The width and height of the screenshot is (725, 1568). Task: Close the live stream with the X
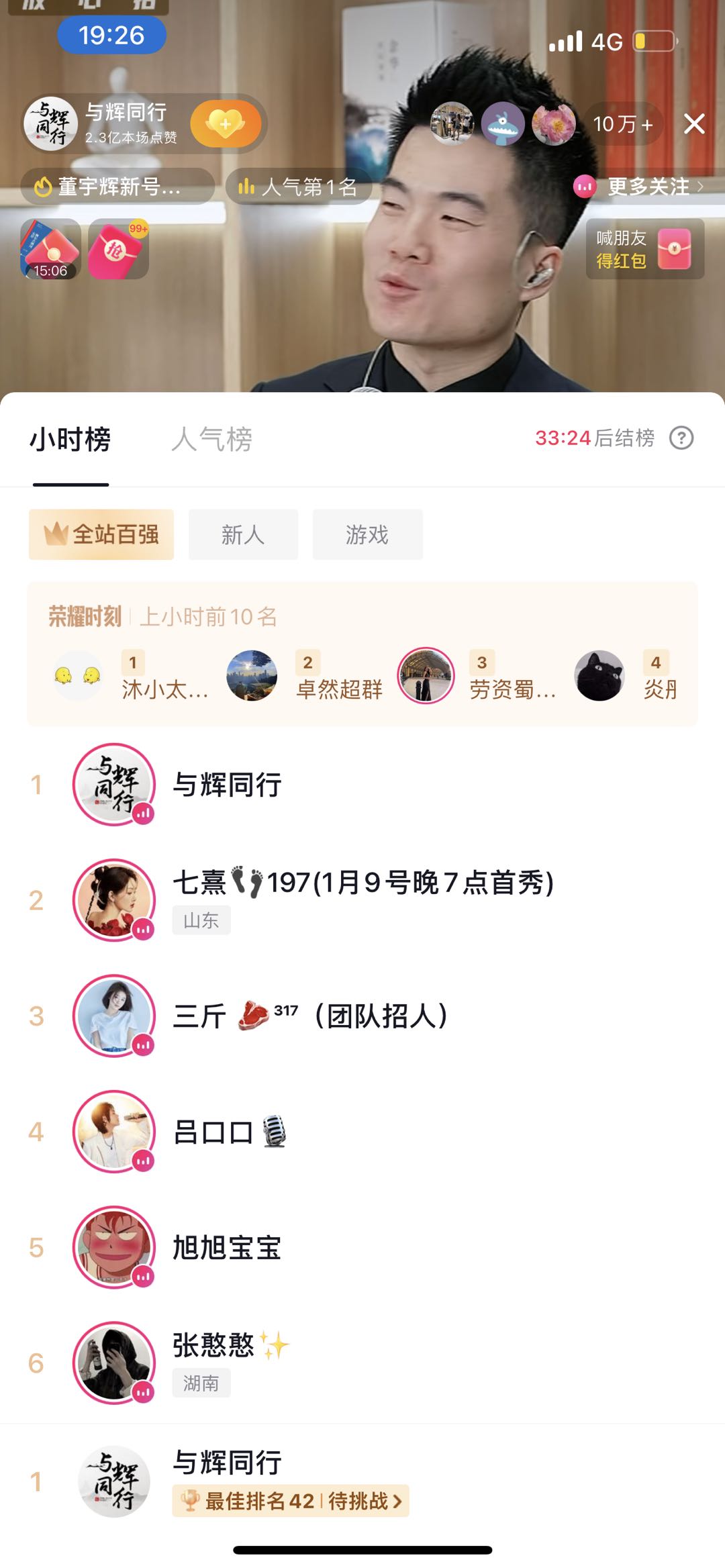click(x=694, y=124)
